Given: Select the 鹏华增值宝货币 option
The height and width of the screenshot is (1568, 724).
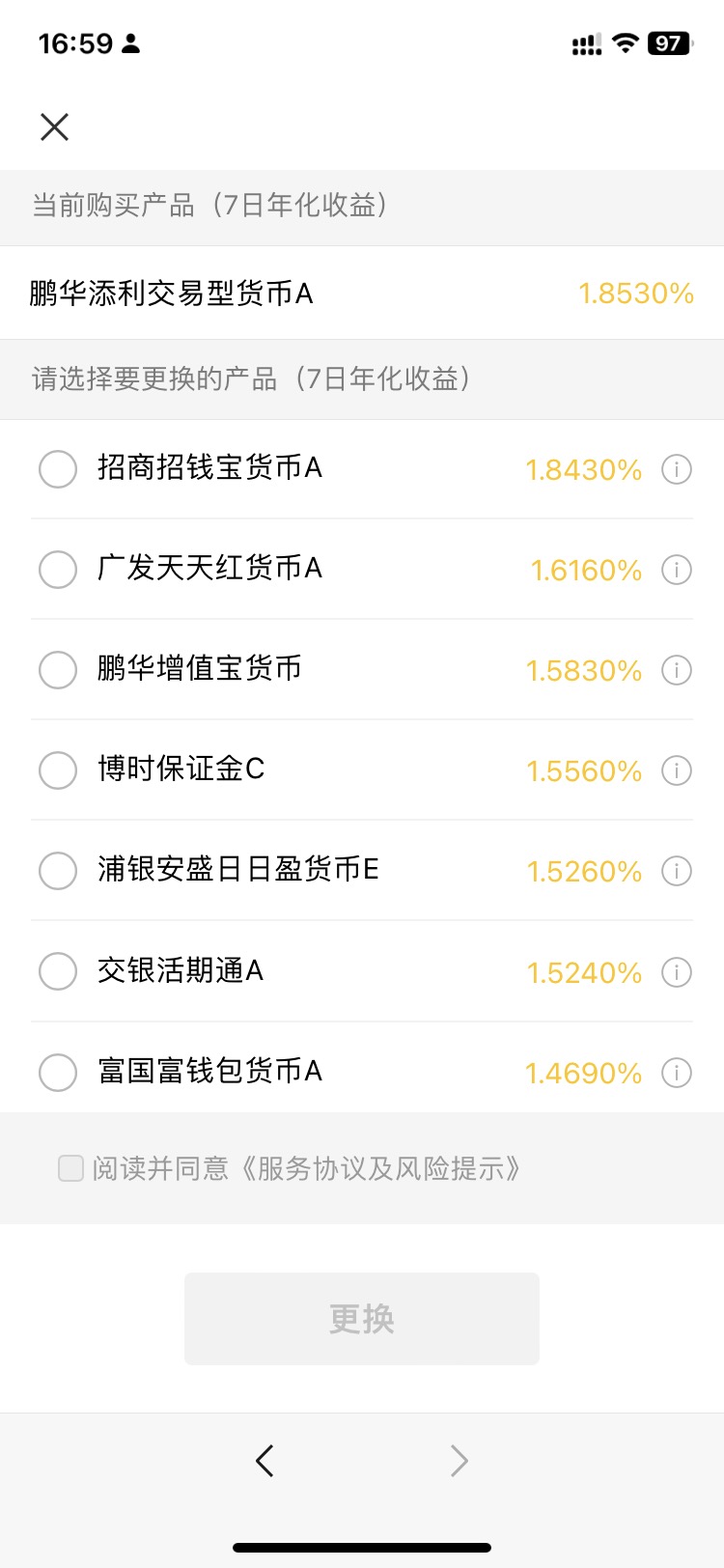Looking at the screenshot, I should click(58, 670).
